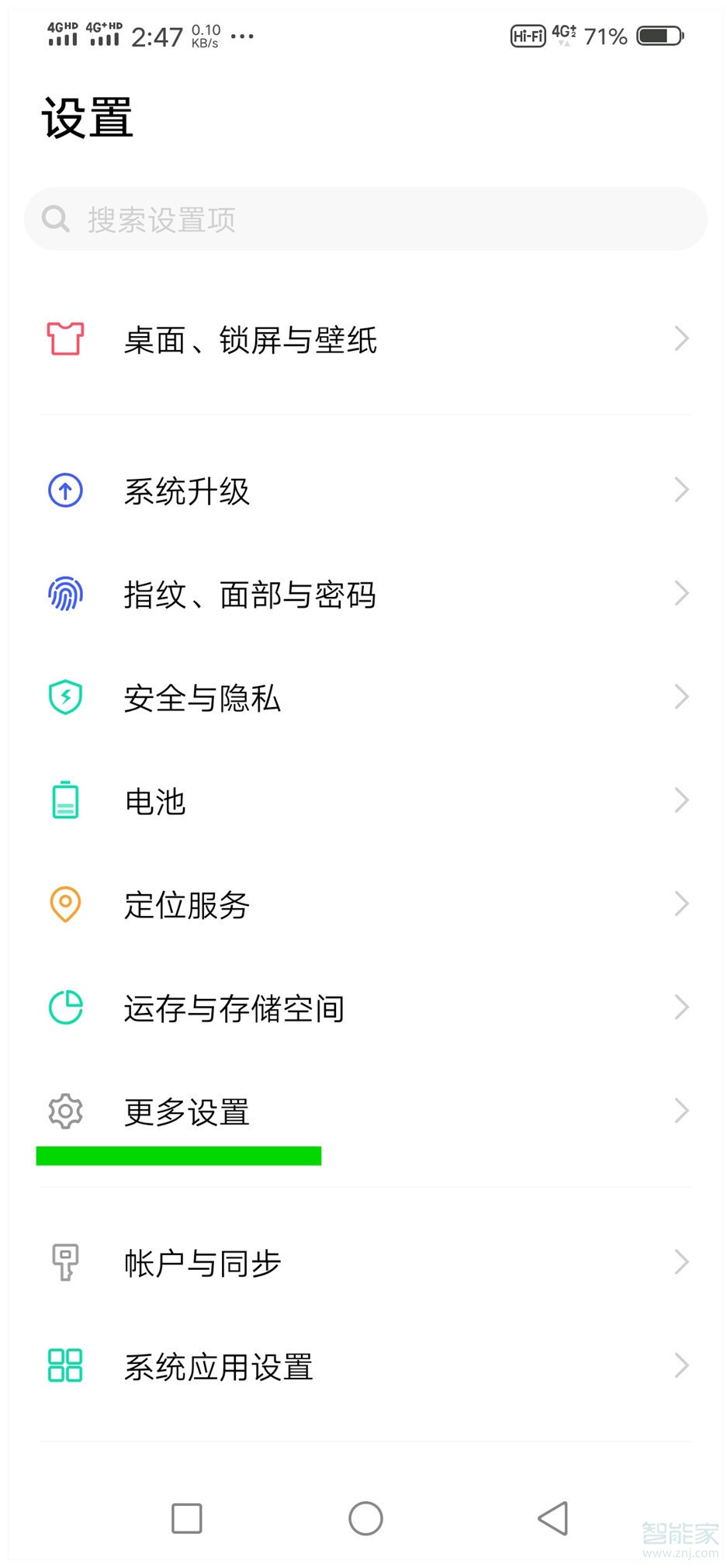
Task: Click the location pin icon for 定位服务
Action: point(65,904)
